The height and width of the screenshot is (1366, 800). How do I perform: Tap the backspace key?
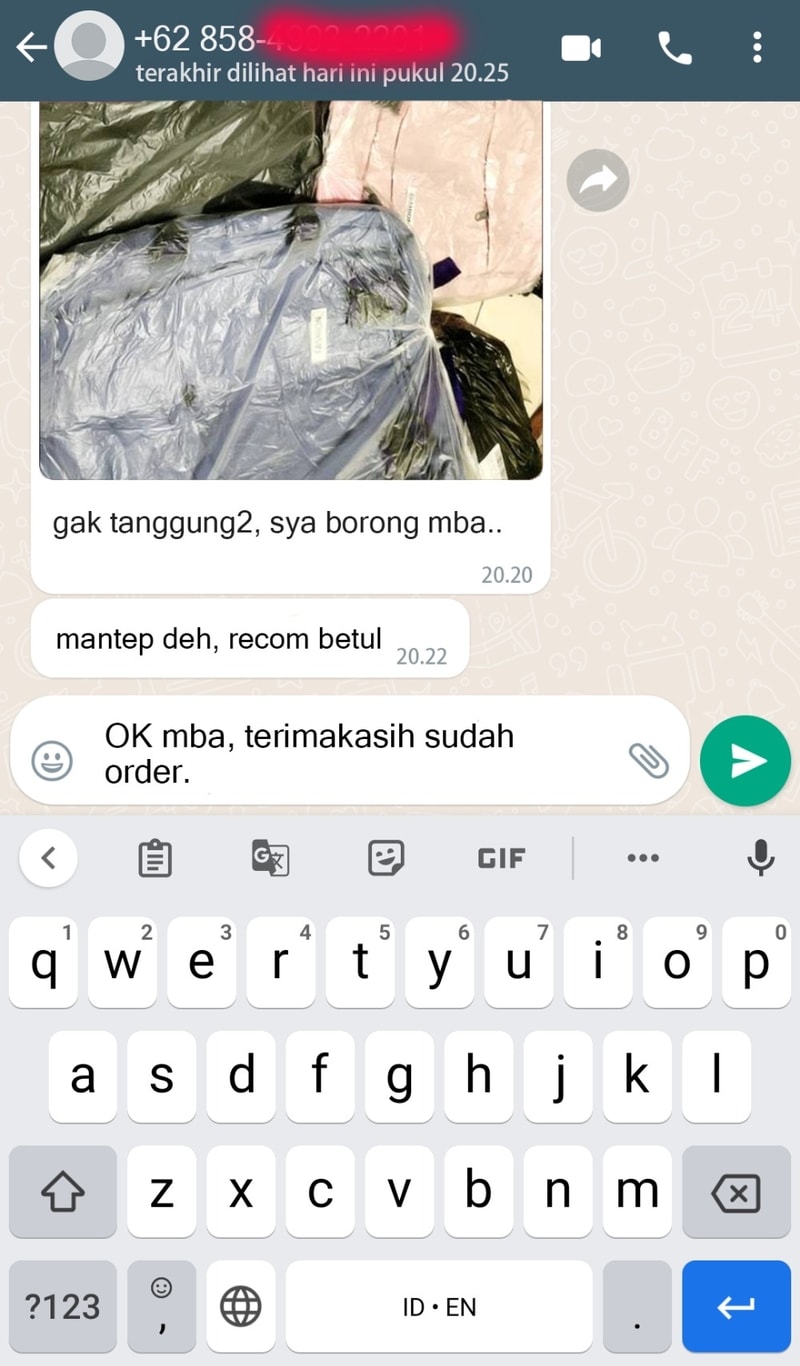[x=735, y=1192]
